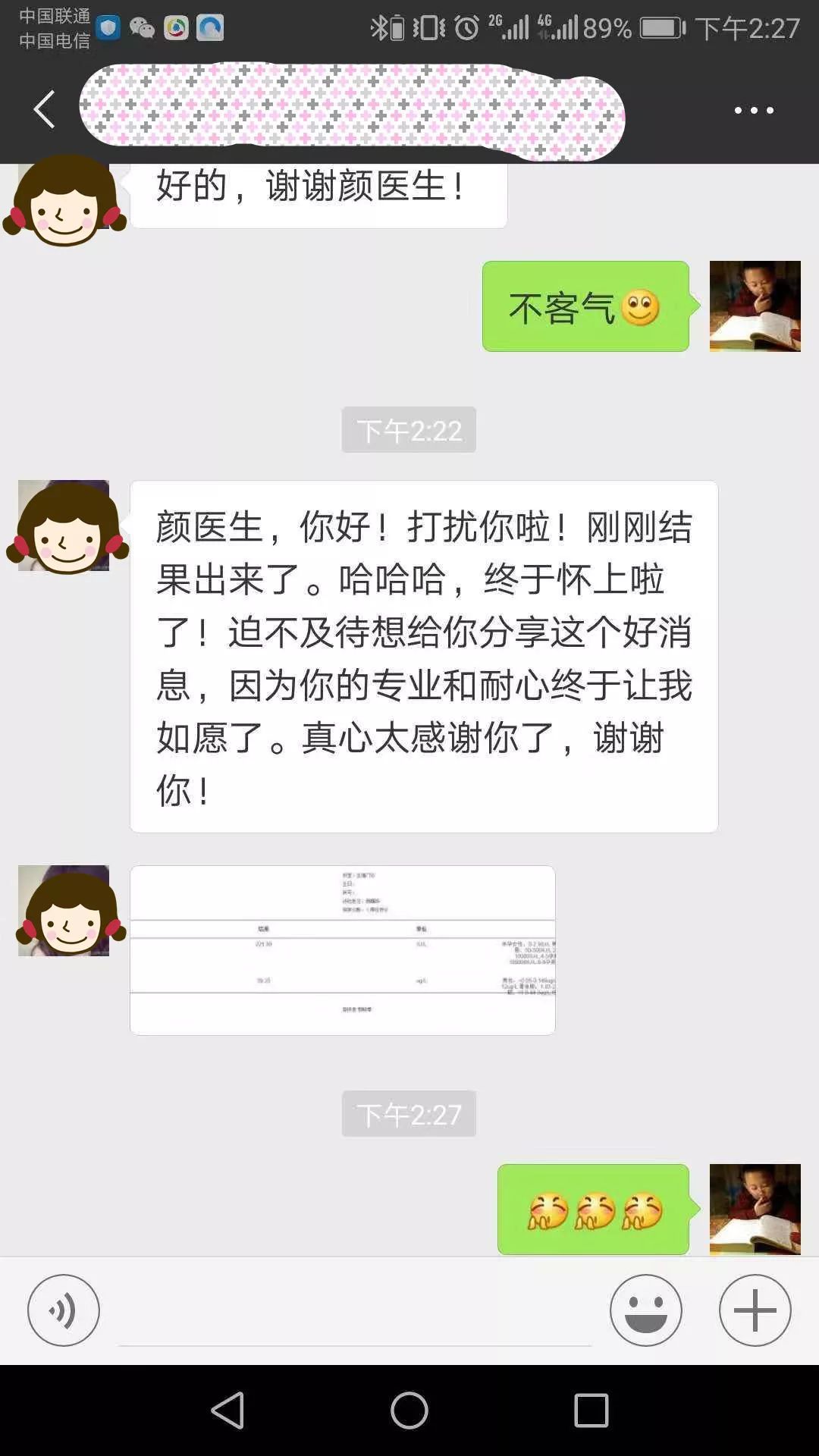This screenshot has height=1456, width=819.
Task: Open the chat info overflow menu
Action: tap(754, 111)
